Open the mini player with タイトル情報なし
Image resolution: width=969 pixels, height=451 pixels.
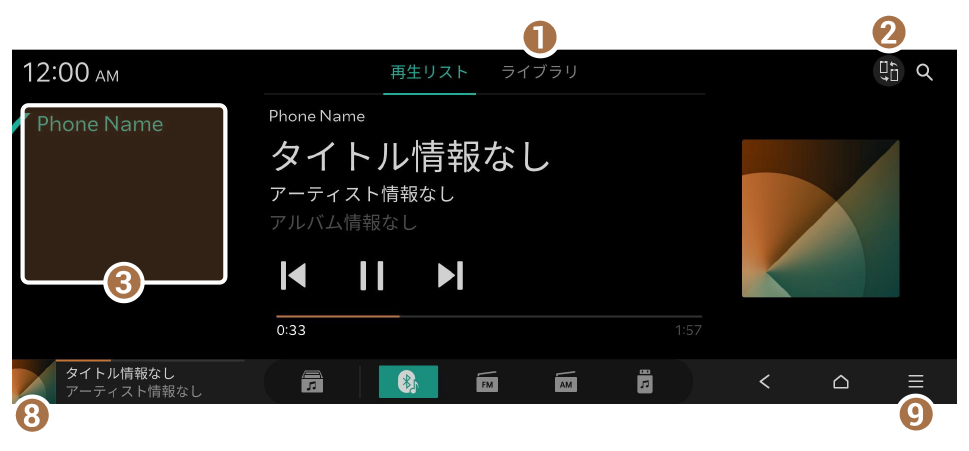(130, 382)
